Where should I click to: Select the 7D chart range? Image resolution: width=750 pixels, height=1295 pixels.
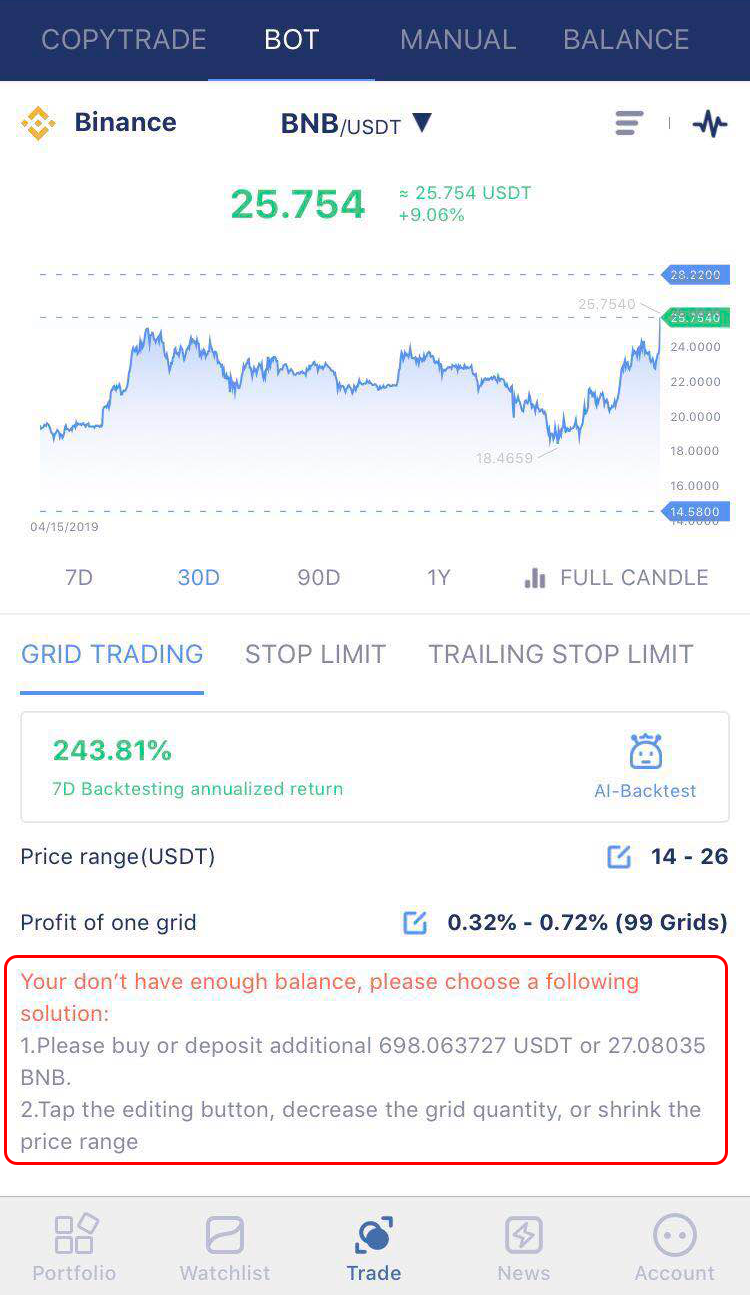pos(79,577)
